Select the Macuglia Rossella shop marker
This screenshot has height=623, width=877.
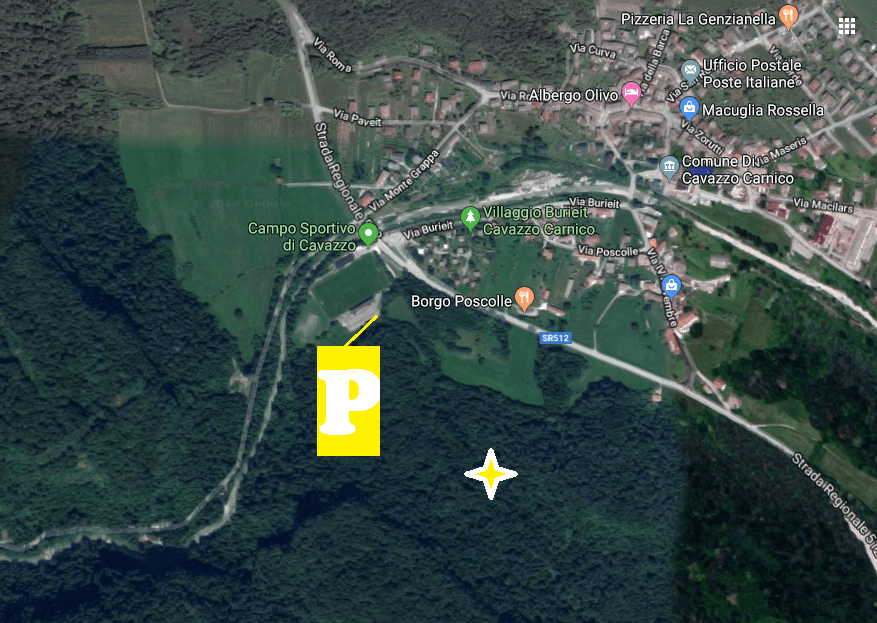coord(688,108)
